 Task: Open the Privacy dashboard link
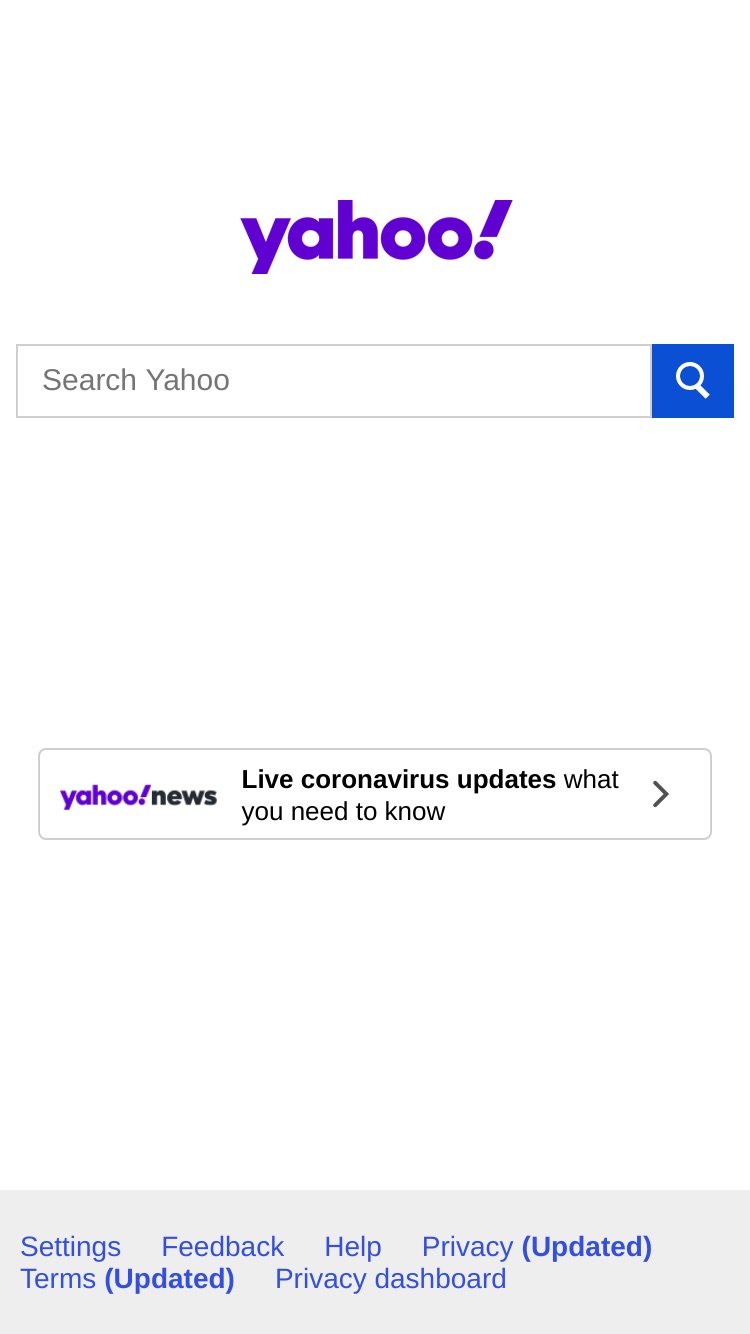(391, 1279)
